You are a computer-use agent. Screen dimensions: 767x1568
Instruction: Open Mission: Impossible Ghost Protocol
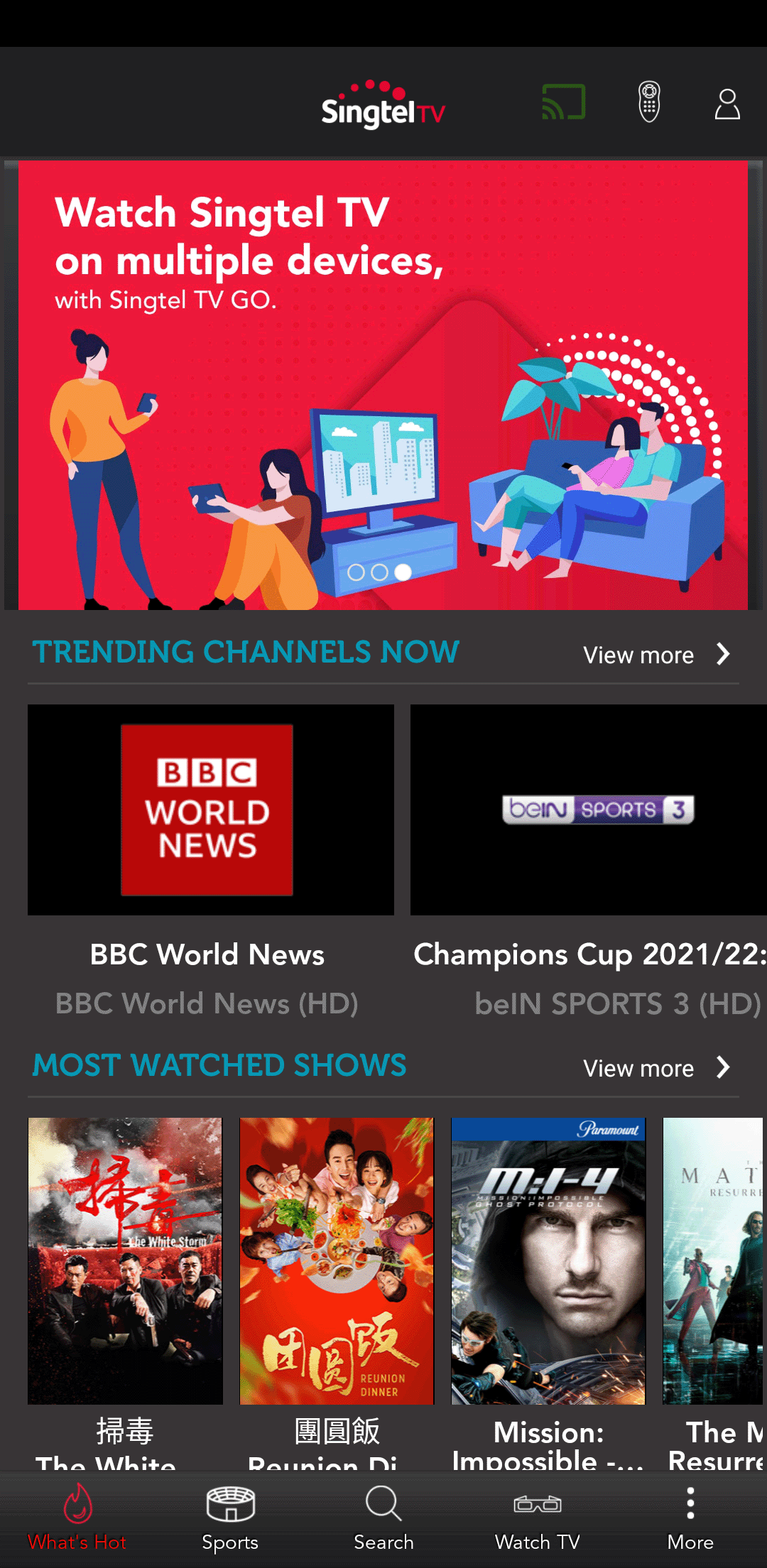pos(548,1261)
